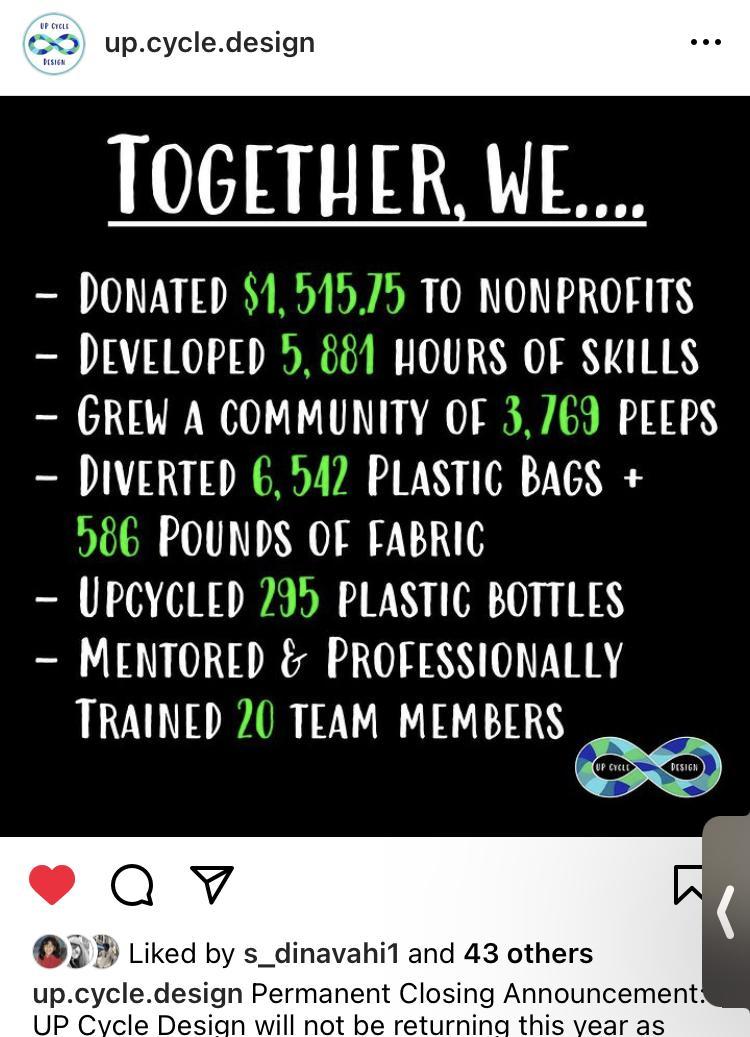The image size is (750, 1037).
Task: Open the up.cycle.design username in header
Action: 210,43
